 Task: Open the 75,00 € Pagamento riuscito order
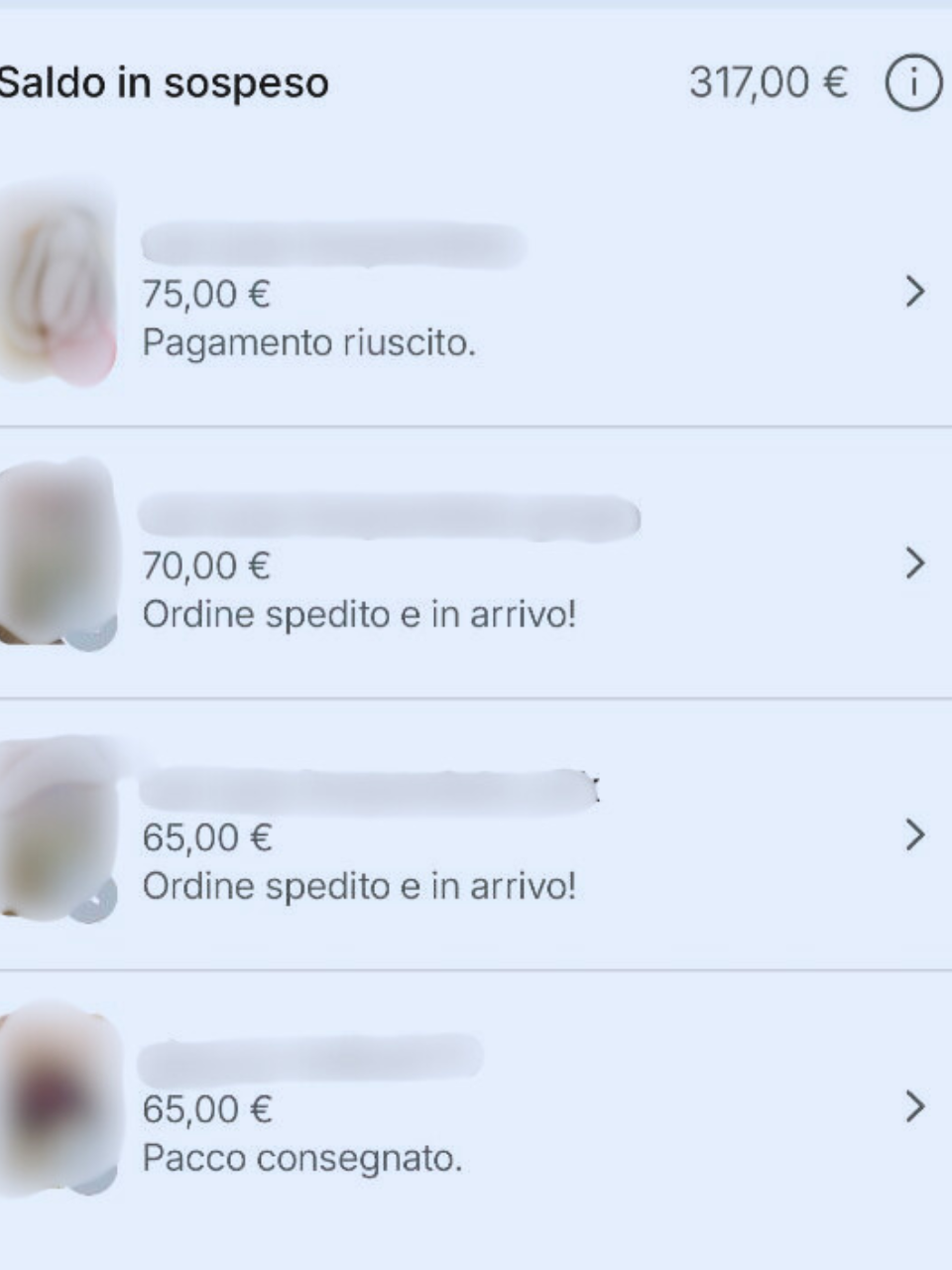pyautogui.click(x=476, y=294)
